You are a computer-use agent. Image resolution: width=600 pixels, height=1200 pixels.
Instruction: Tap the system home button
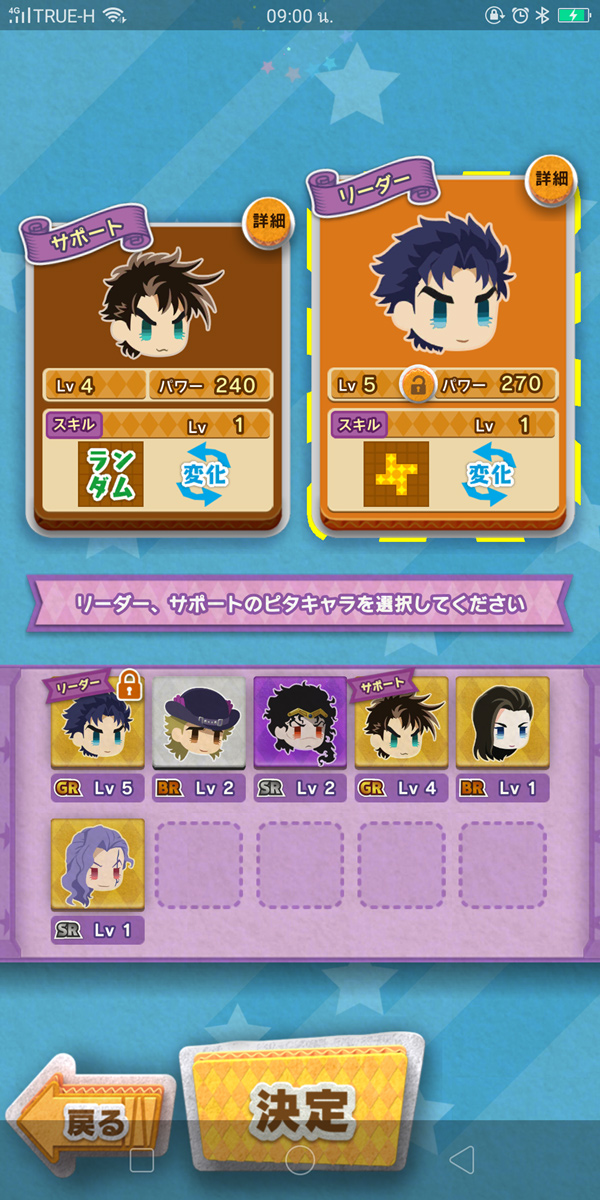tap(300, 1160)
